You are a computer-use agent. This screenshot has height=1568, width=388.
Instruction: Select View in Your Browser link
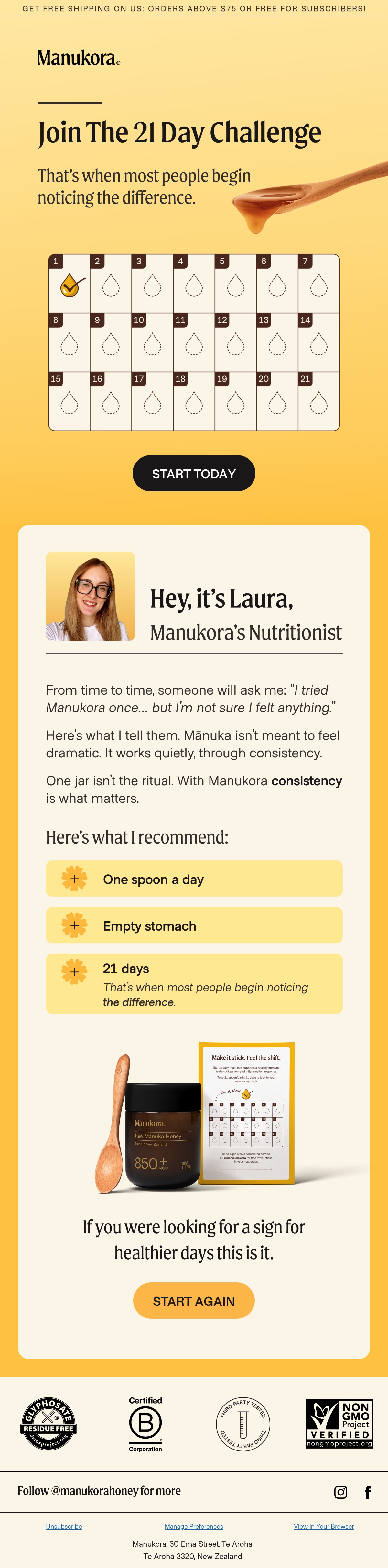coord(324,1526)
